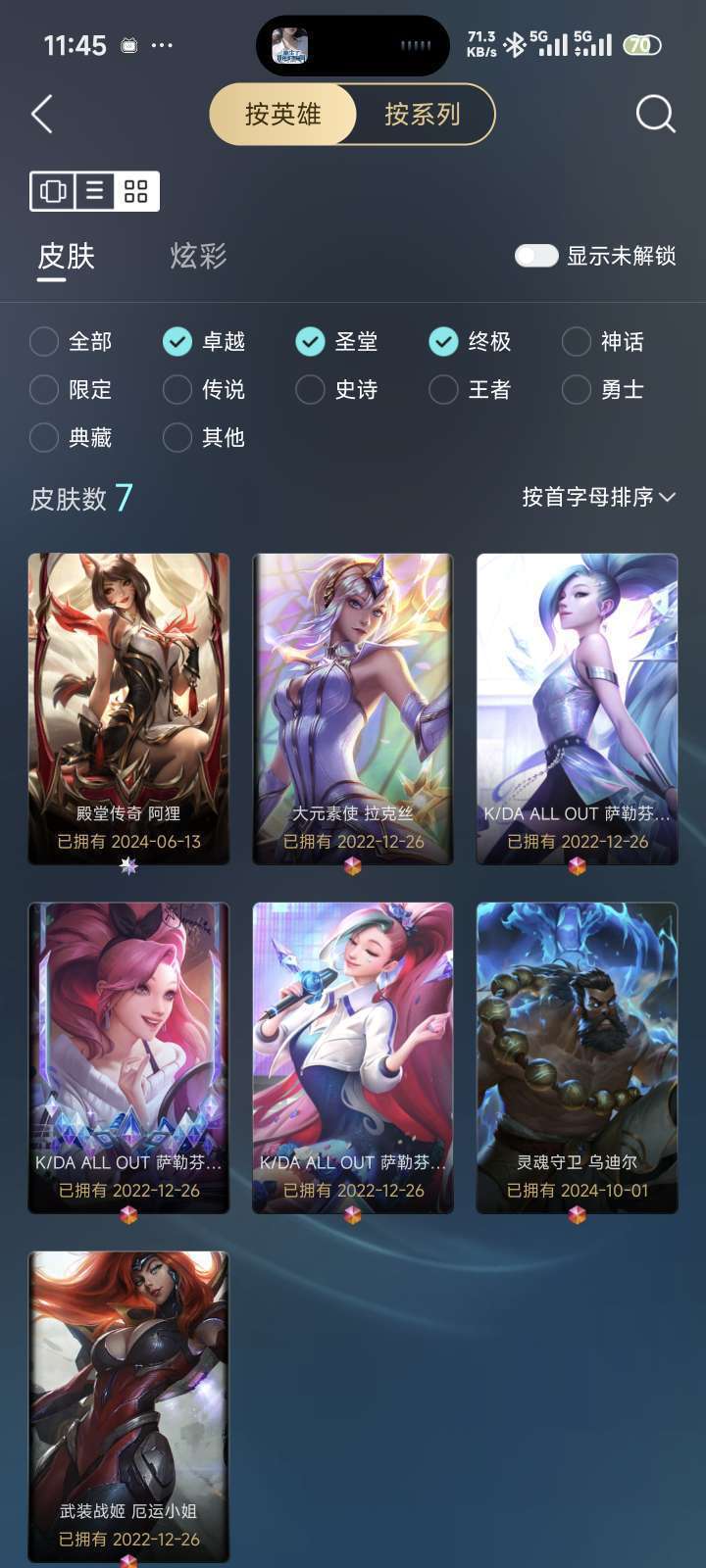Open the 炫彩 tab
The width and height of the screenshot is (706, 1568).
[198, 257]
